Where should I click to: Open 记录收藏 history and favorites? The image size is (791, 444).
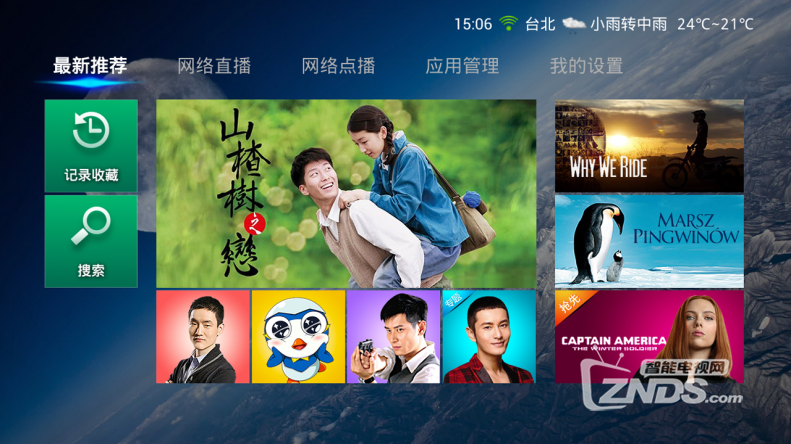point(91,146)
